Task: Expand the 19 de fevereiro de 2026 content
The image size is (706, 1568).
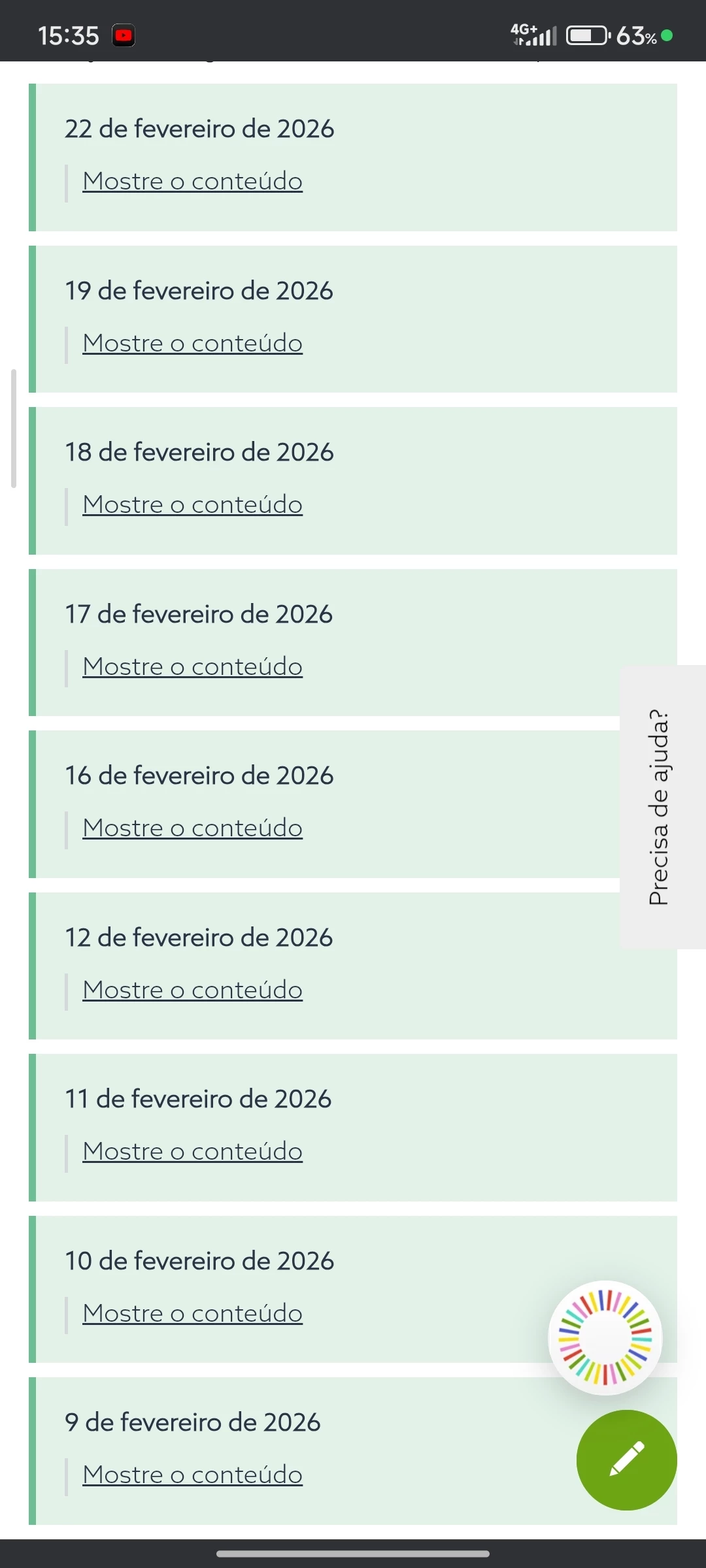Action: coord(192,344)
